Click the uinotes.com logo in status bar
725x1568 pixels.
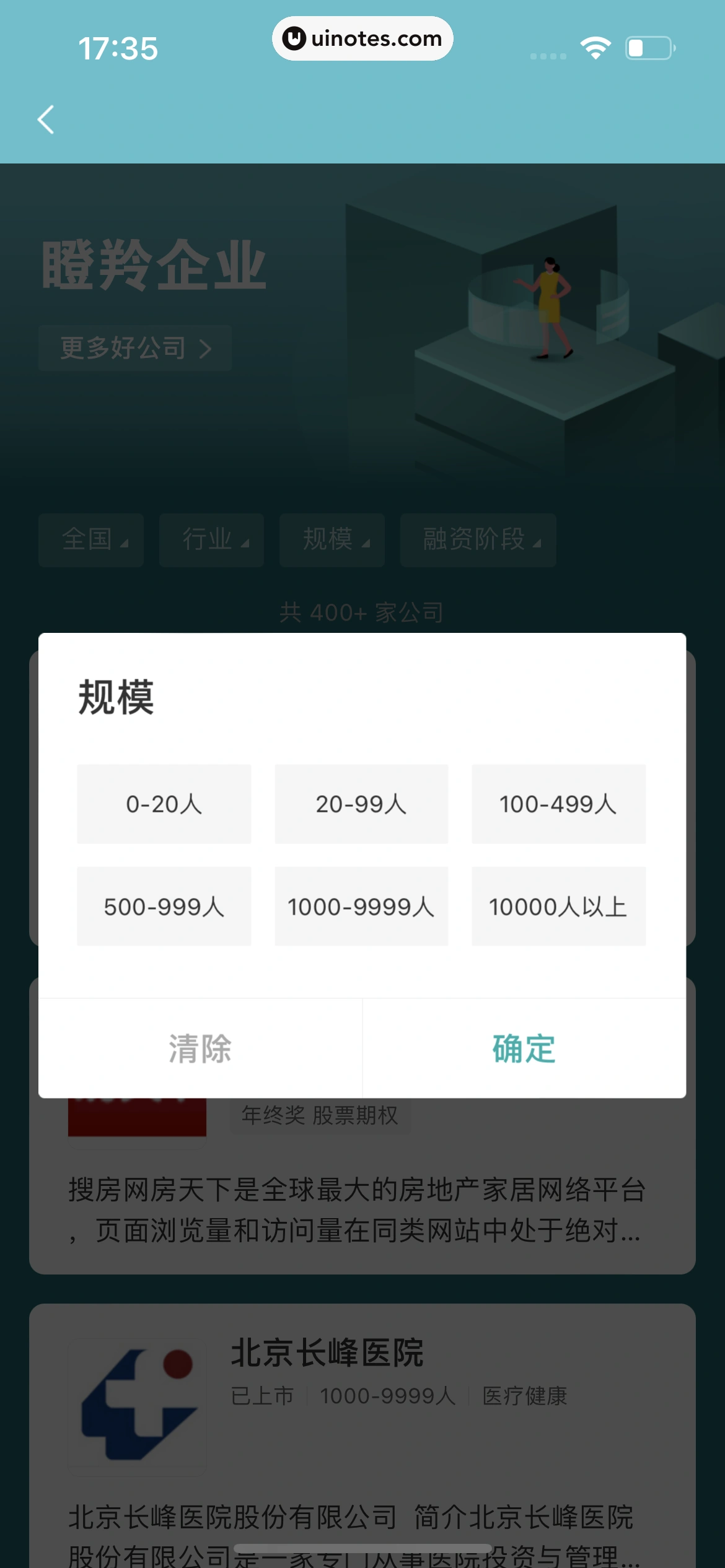[362, 39]
